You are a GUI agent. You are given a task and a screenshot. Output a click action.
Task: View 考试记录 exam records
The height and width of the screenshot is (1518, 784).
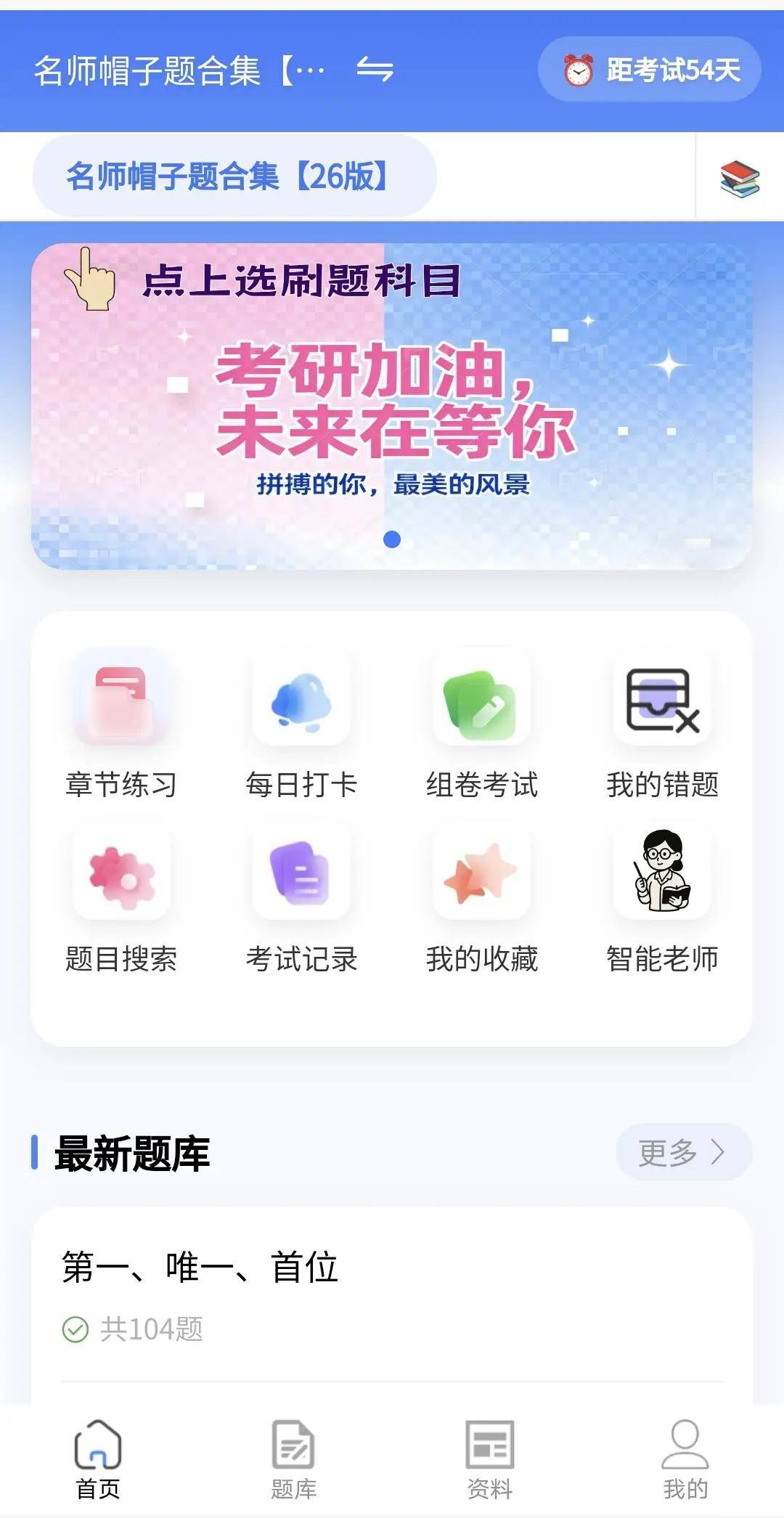pos(301,899)
